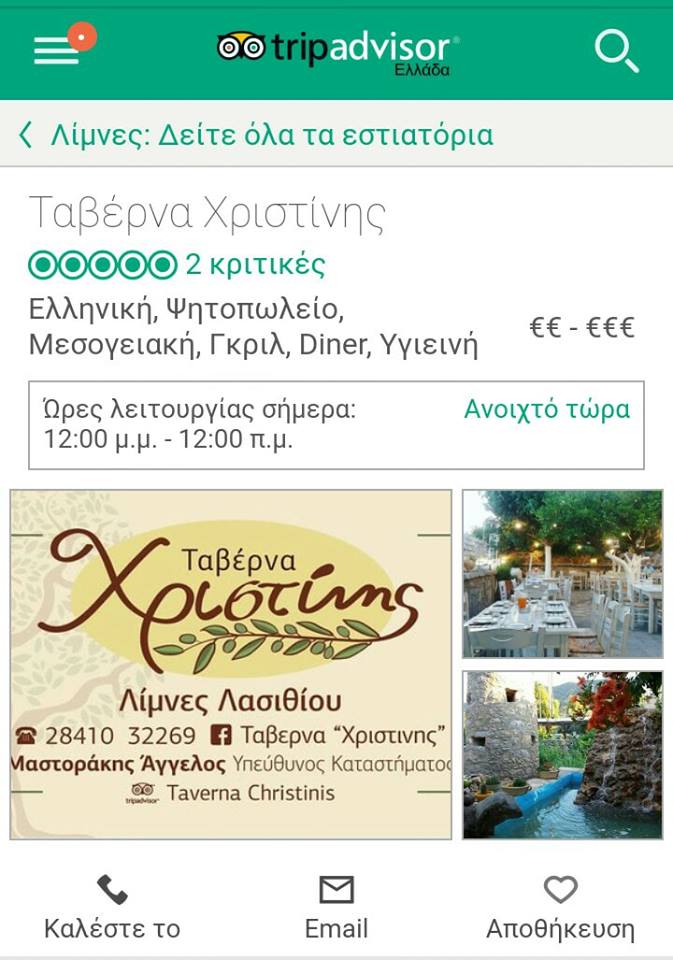Go to the TripAdvisor home logo
This screenshot has height=960, width=673.
[338, 49]
